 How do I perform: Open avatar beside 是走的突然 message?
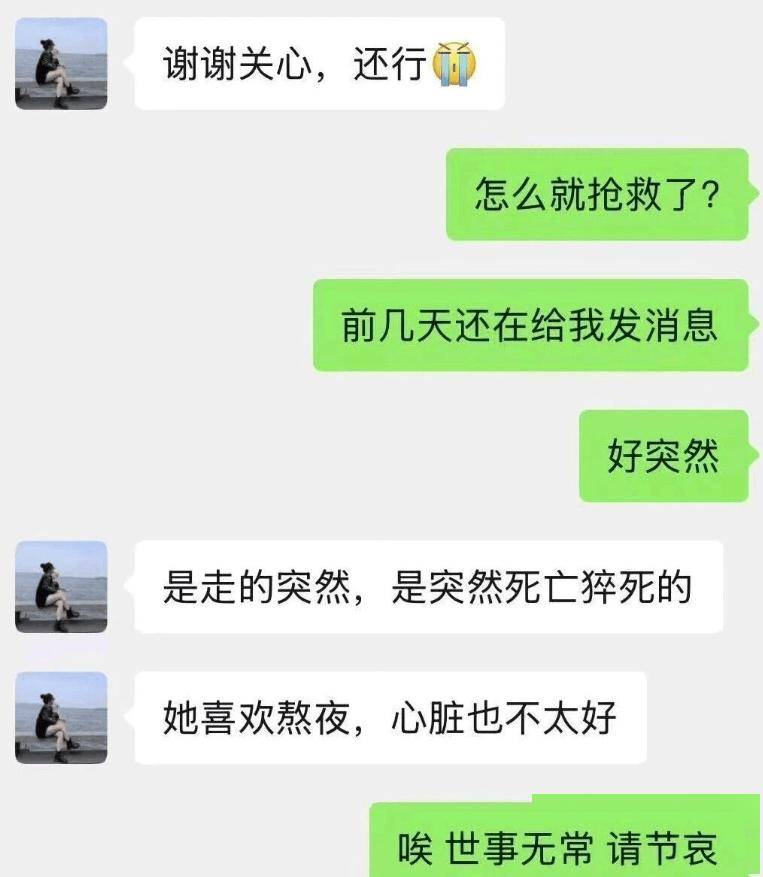(x=61, y=587)
